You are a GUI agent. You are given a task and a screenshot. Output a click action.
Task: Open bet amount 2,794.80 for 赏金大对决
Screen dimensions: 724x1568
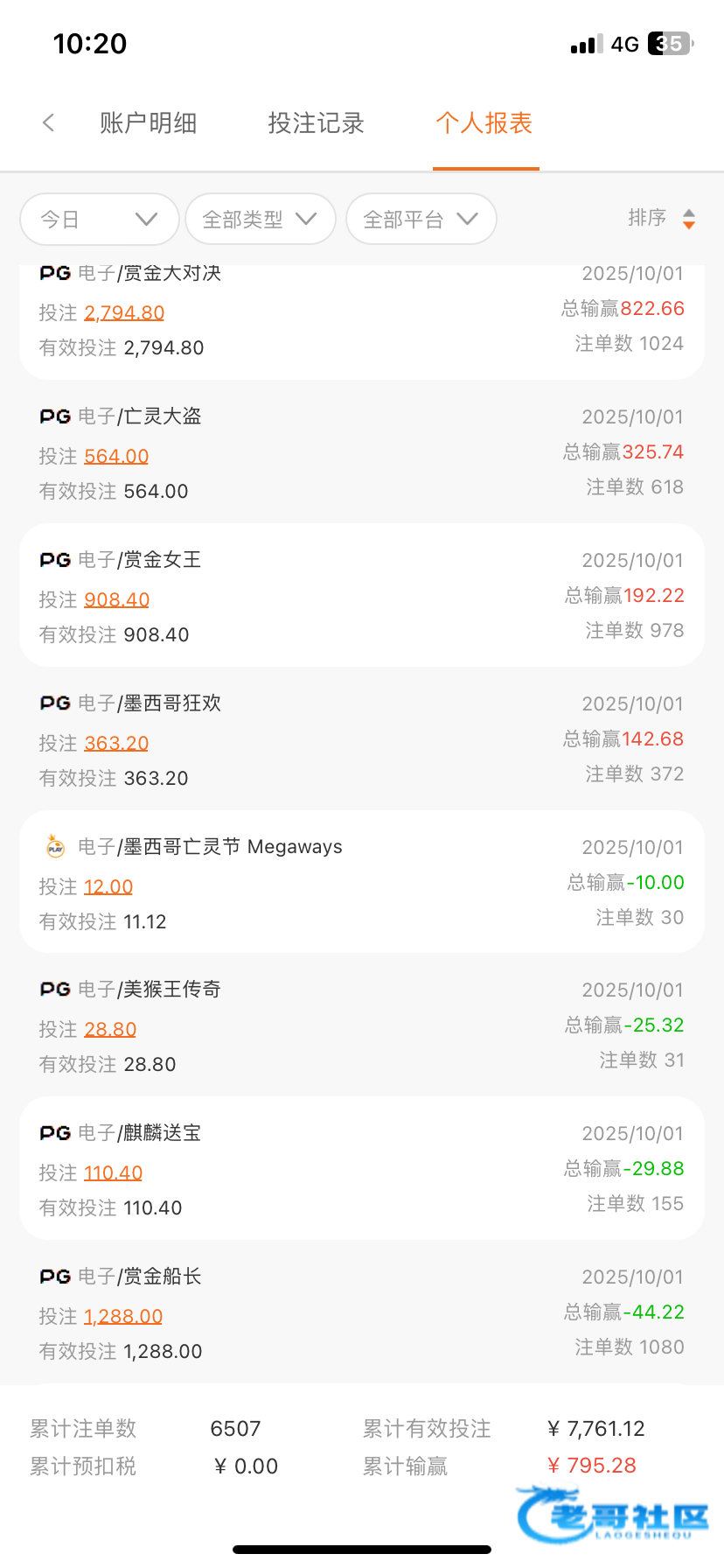pyautogui.click(x=124, y=312)
